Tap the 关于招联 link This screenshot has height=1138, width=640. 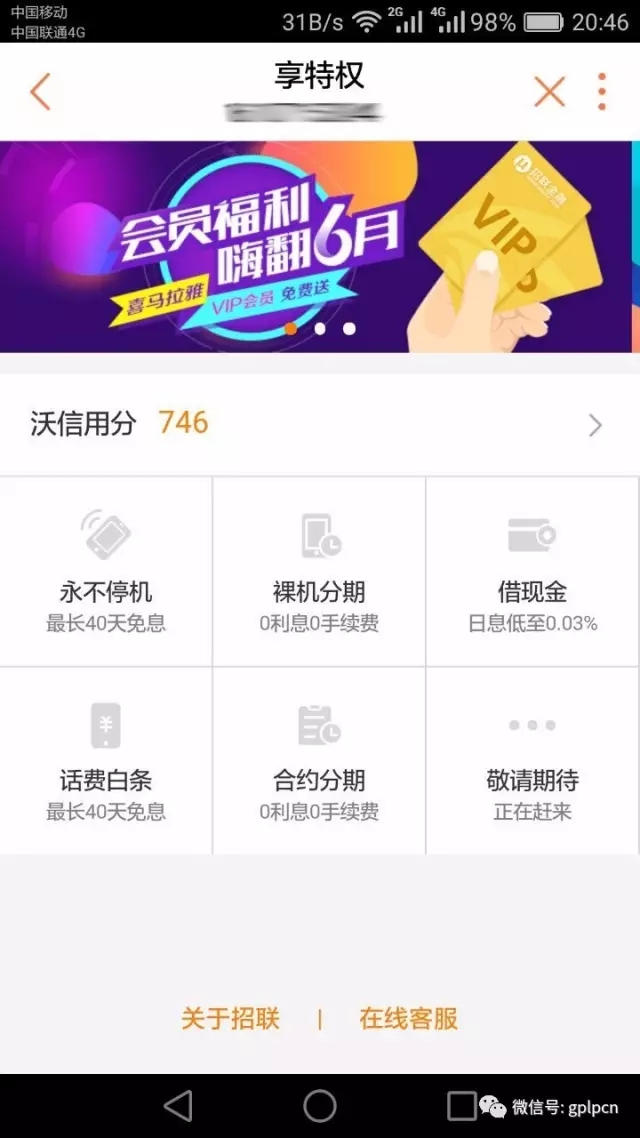coord(230,1019)
